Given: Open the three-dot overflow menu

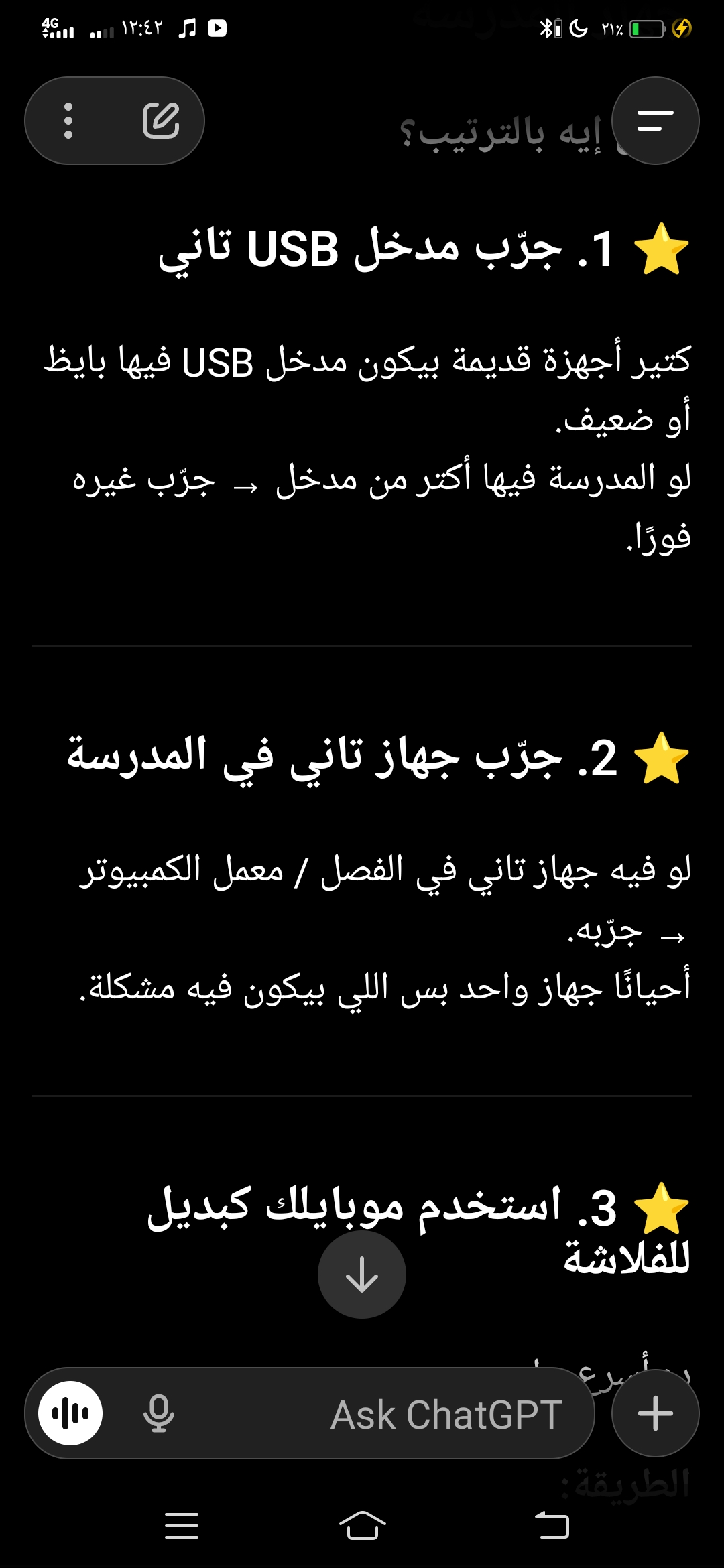Looking at the screenshot, I should 68,121.
